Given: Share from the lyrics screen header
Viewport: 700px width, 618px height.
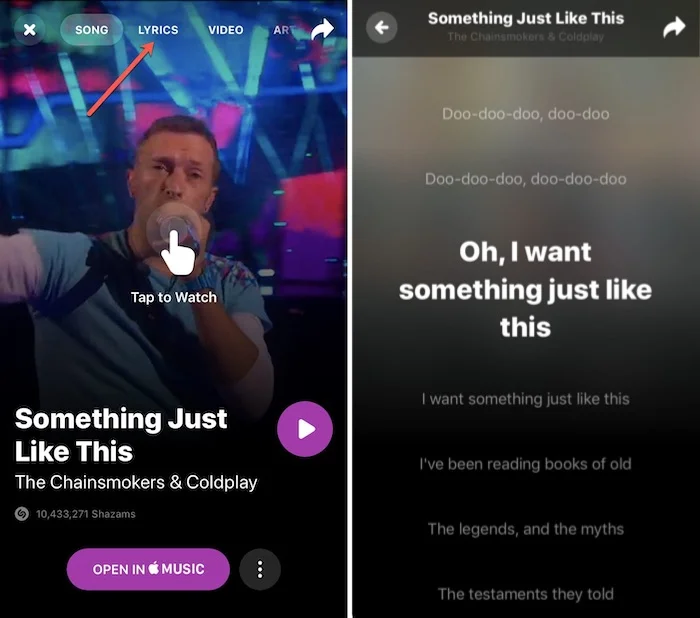Looking at the screenshot, I should 674,28.
